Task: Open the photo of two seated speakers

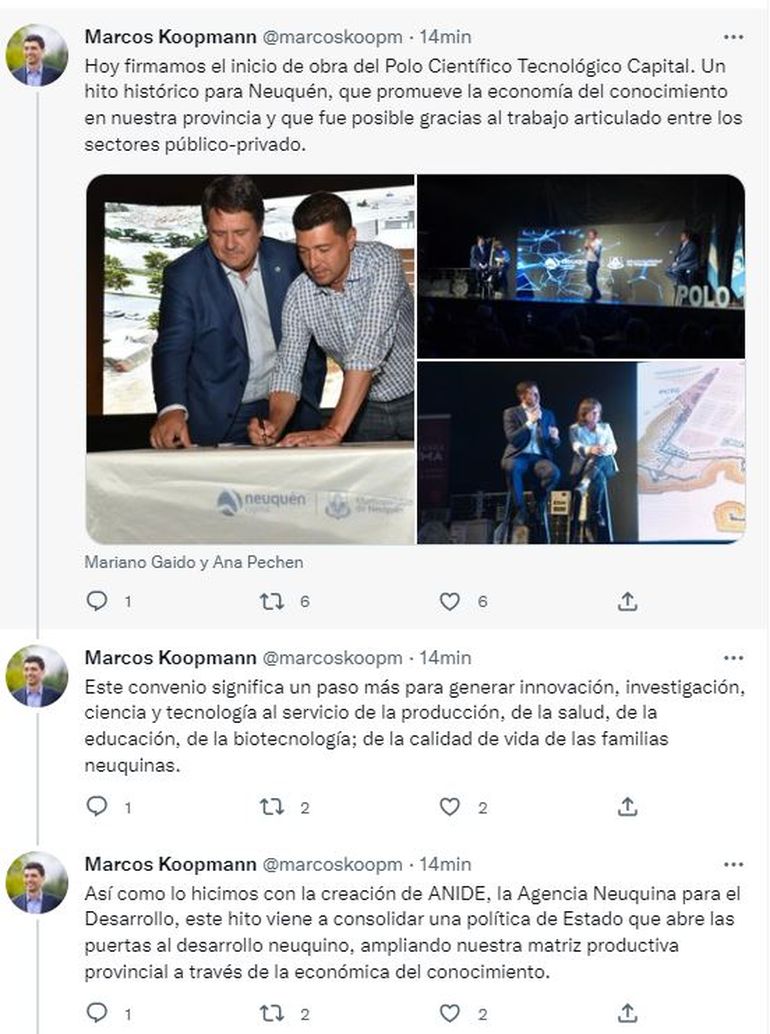Action: pos(581,452)
